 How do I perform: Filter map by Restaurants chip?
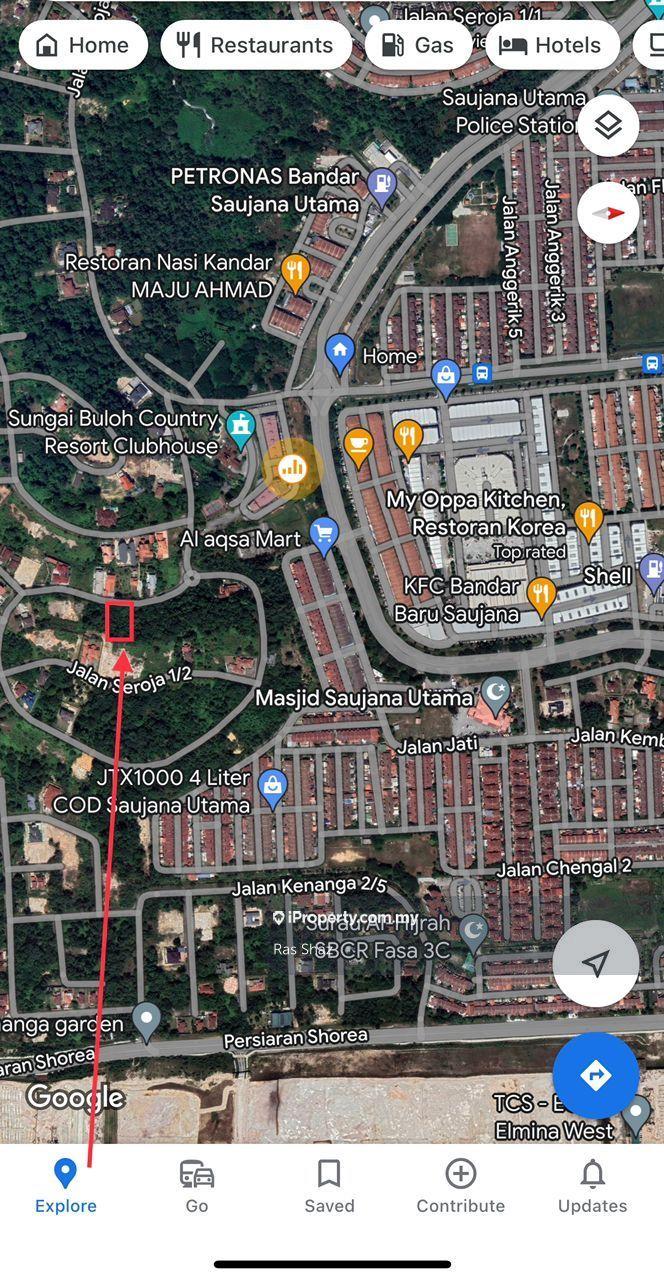(x=256, y=45)
